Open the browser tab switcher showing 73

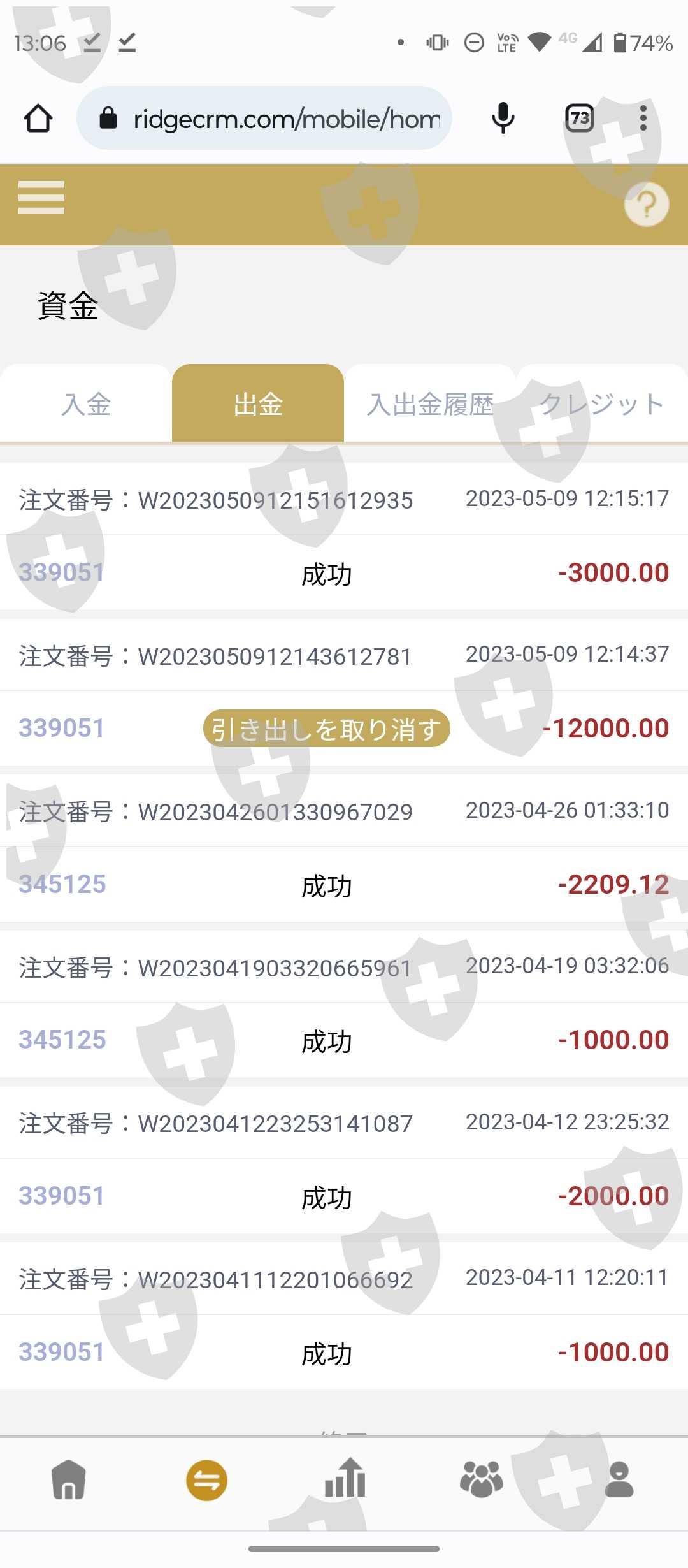(x=579, y=119)
